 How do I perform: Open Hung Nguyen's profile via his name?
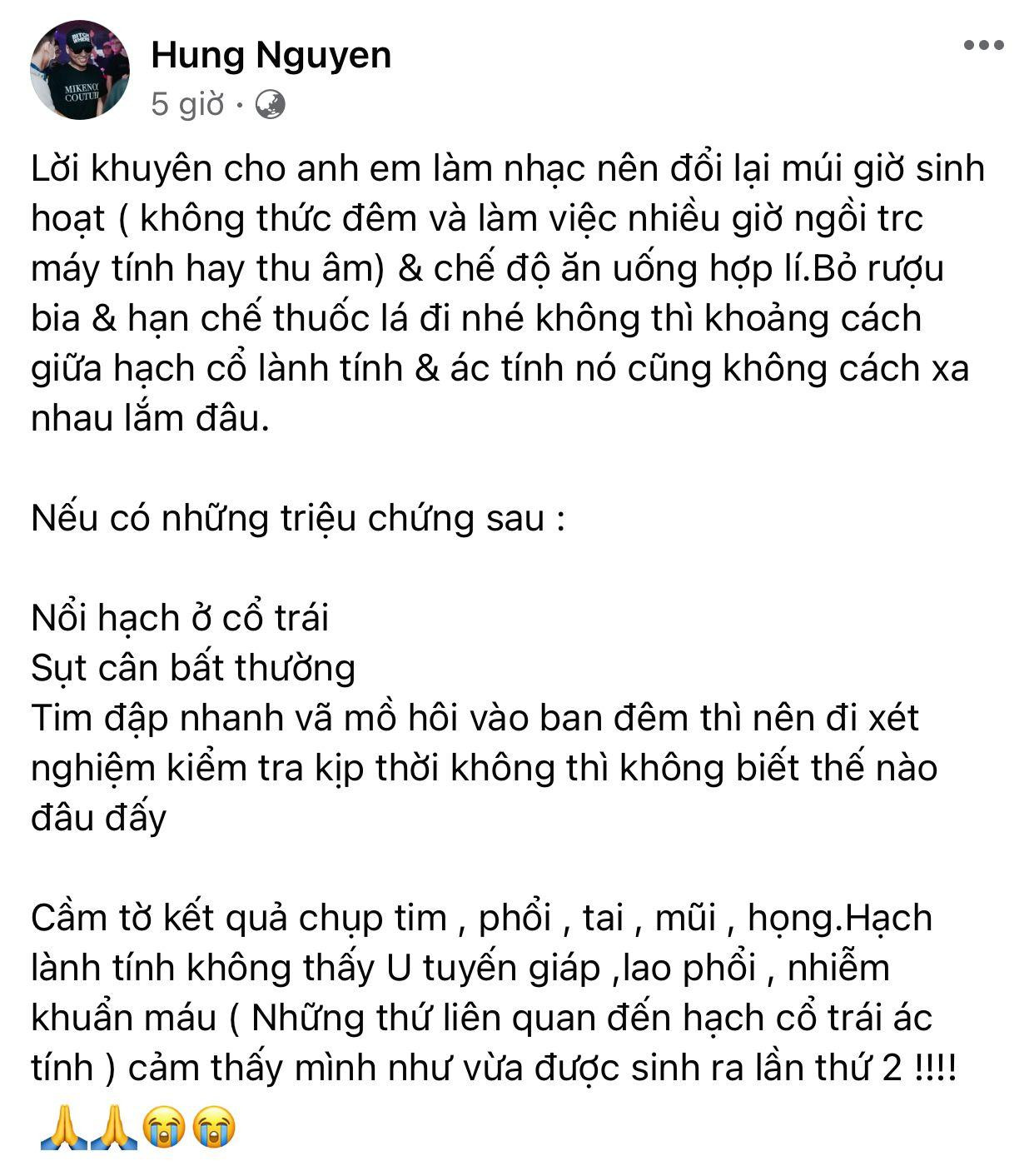point(271,56)
